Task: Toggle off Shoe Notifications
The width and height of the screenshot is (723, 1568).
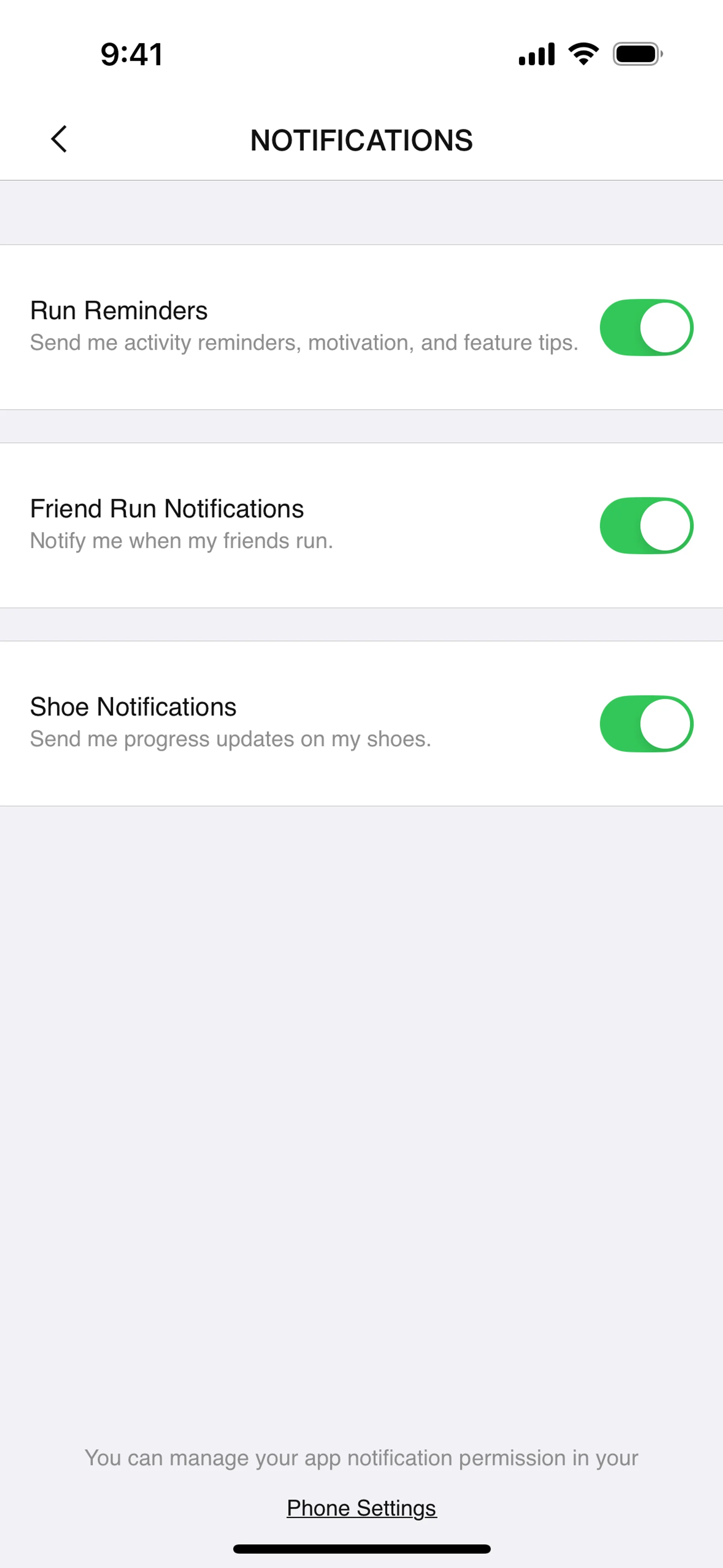Action: (646, 724)
